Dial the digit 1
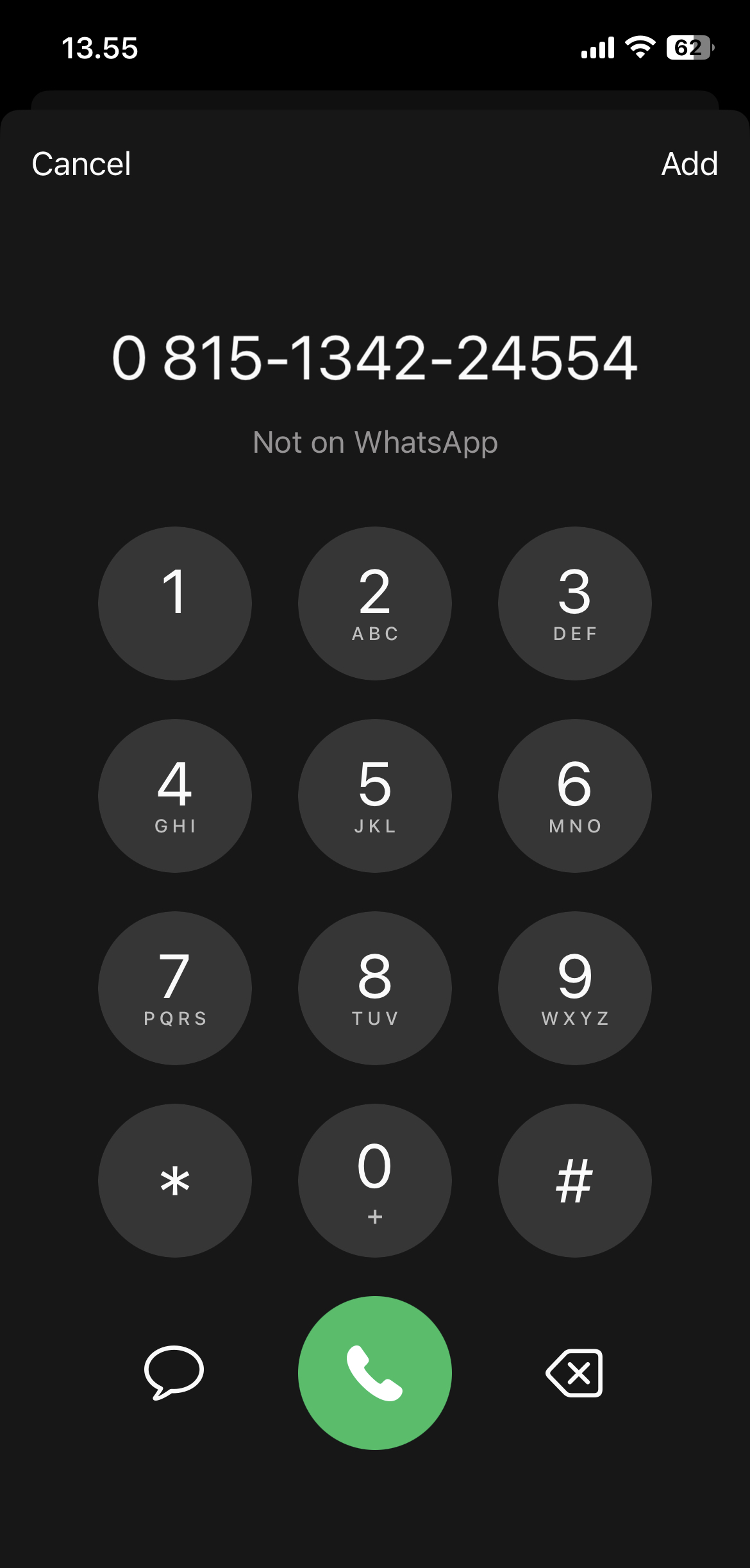 click(x=175, y=603)
